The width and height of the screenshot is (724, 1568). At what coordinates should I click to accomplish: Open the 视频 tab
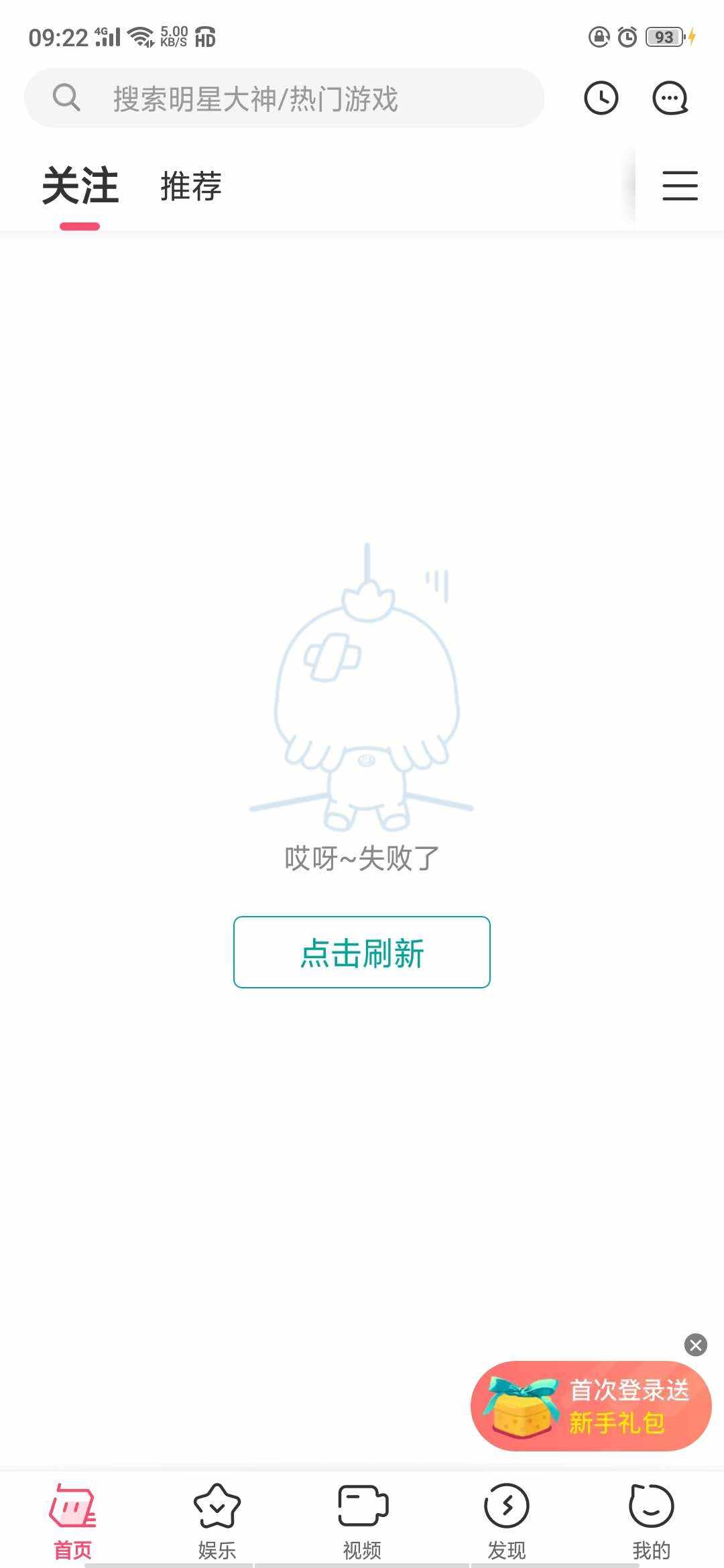[362, 1521]
